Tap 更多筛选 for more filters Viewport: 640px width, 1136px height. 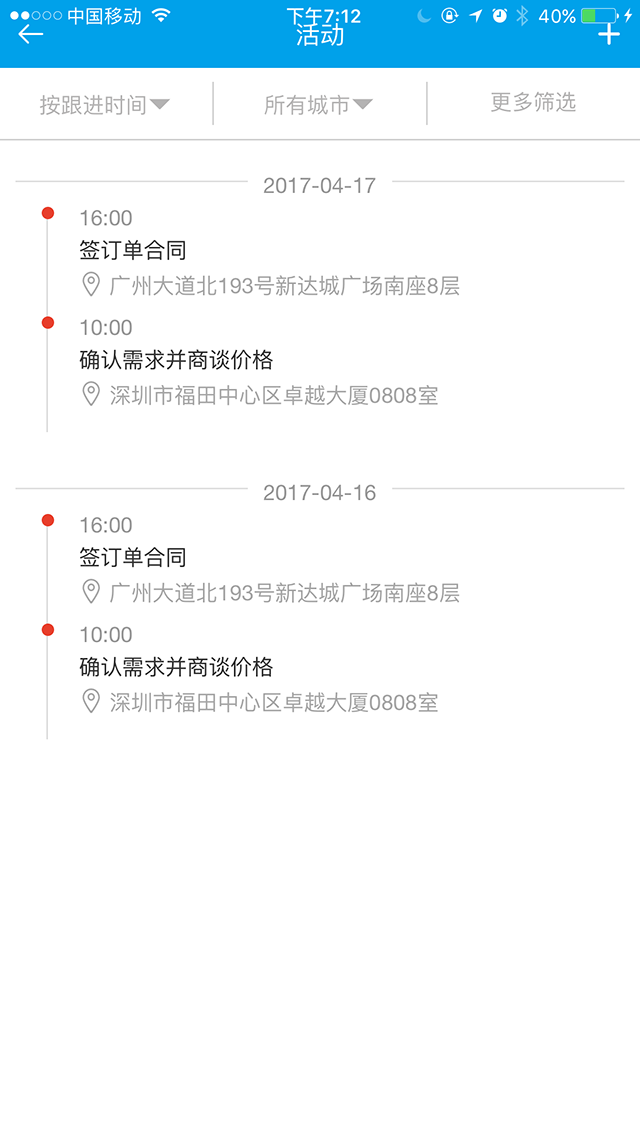(x=533, y=102)
